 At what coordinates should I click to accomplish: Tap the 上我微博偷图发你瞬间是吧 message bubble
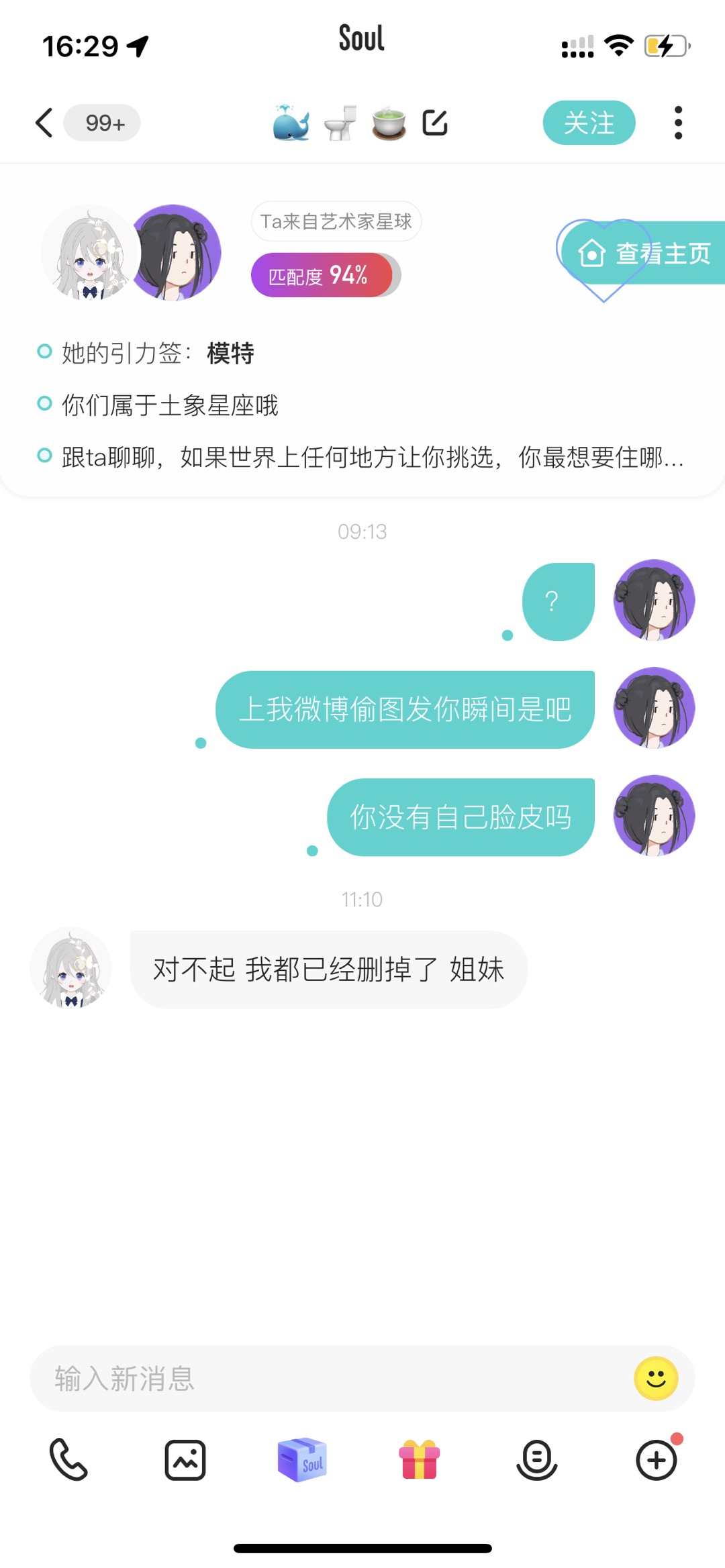click(x=405, y=709)
